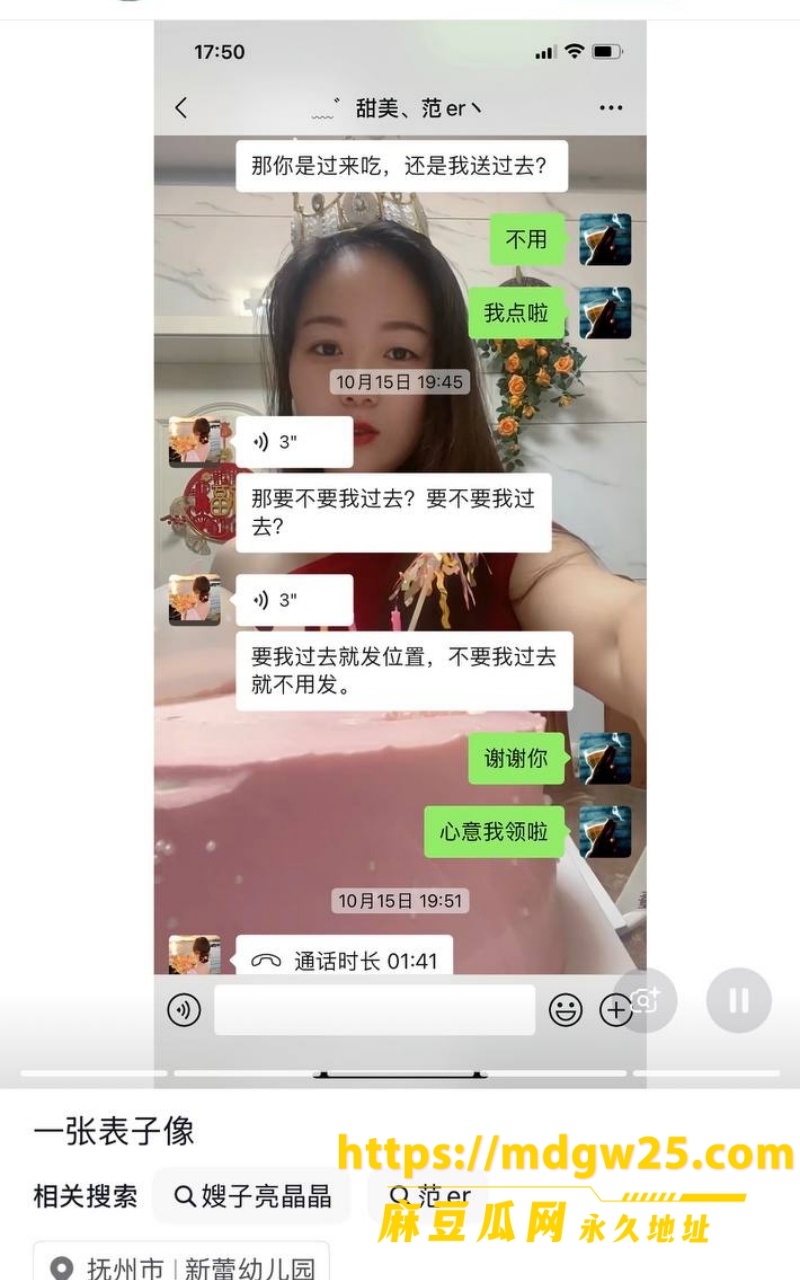Open related search chip 范er
The width and height of the screenshot is (800, 1280).
430,1196
